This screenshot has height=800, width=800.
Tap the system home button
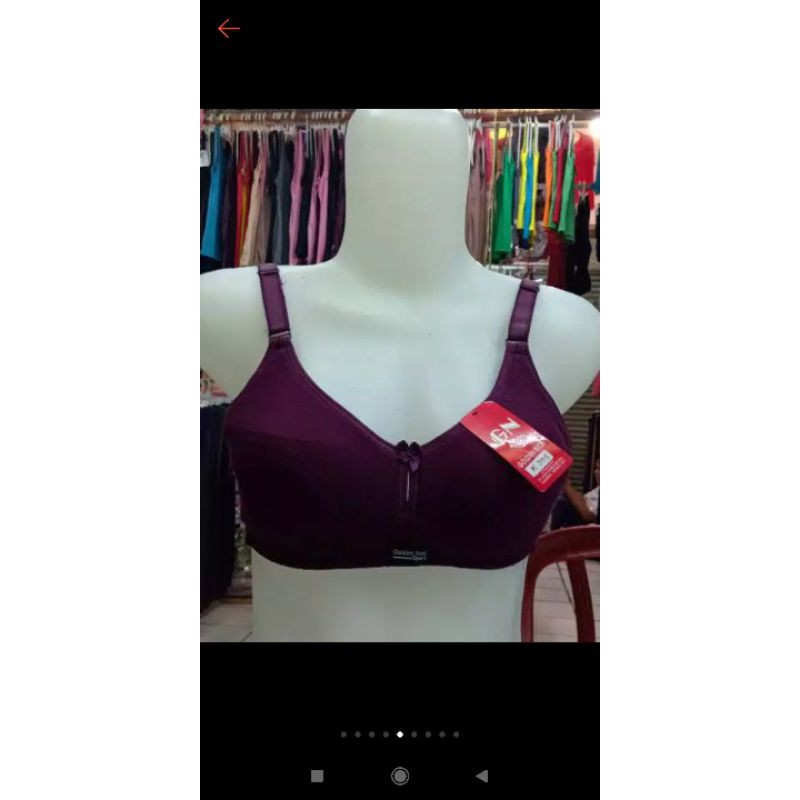(x=400, y=776)
